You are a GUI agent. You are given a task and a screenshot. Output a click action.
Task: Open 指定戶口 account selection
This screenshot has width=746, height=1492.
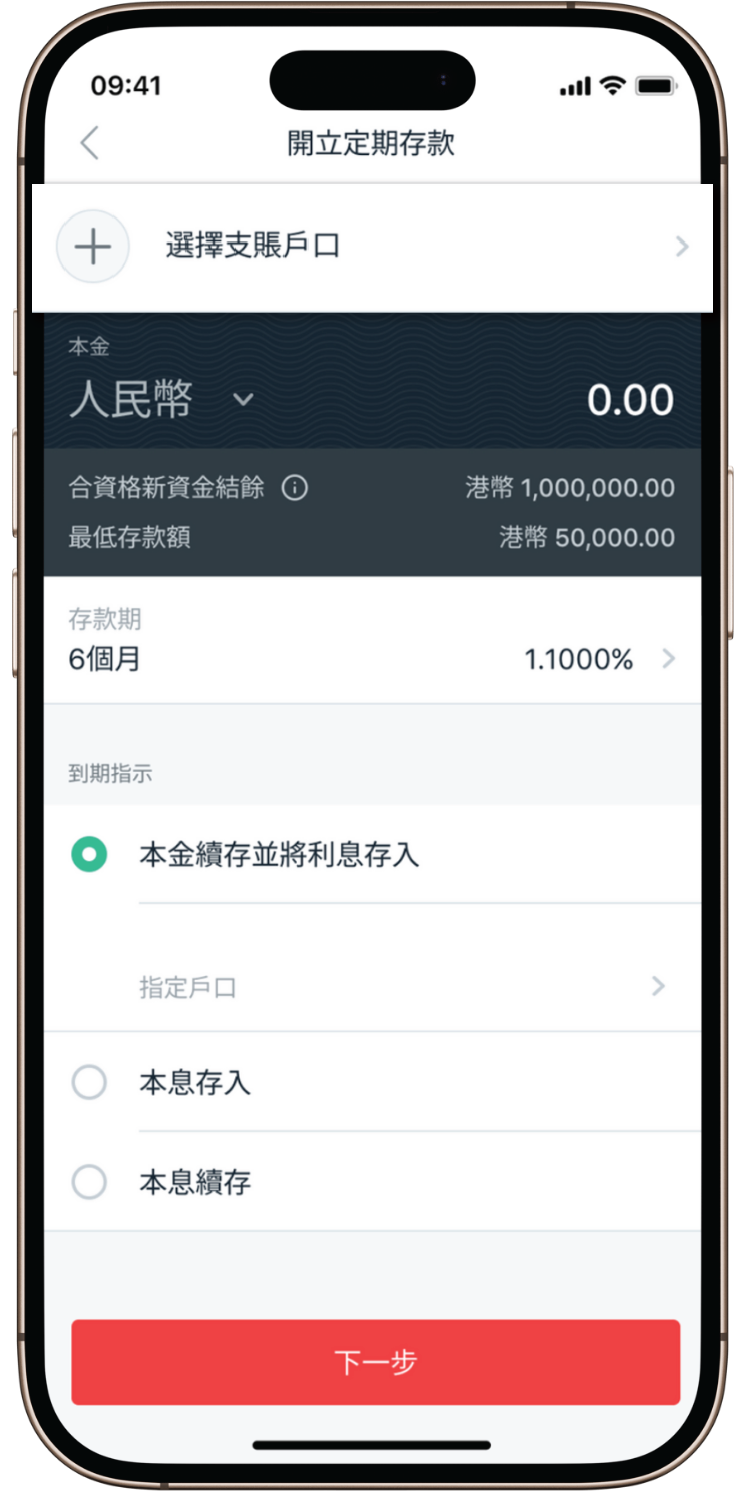400,987
